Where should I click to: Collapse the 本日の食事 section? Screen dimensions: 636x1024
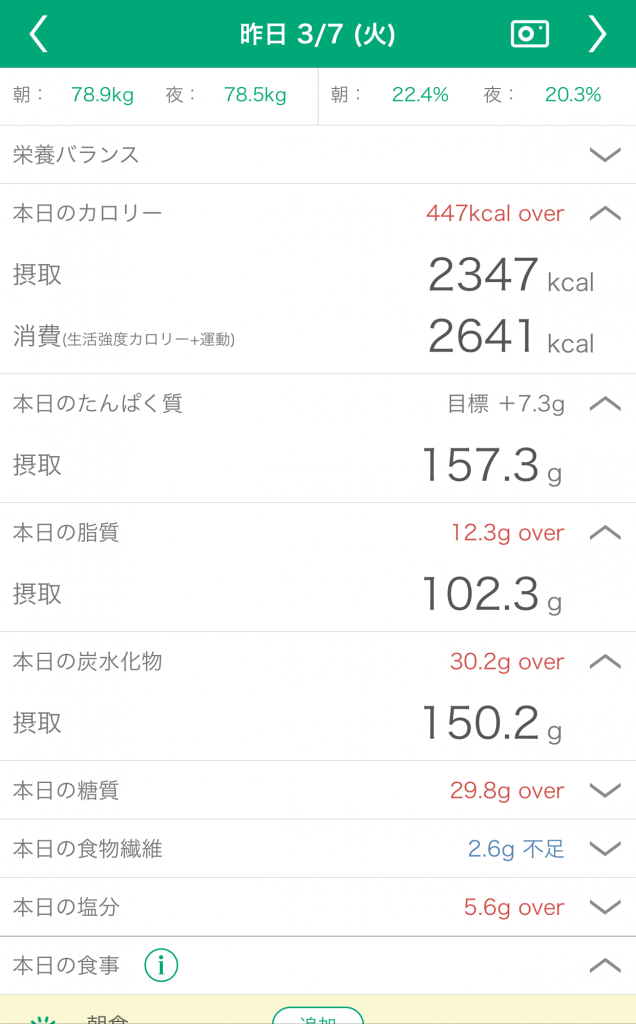(x=605, y=965)
